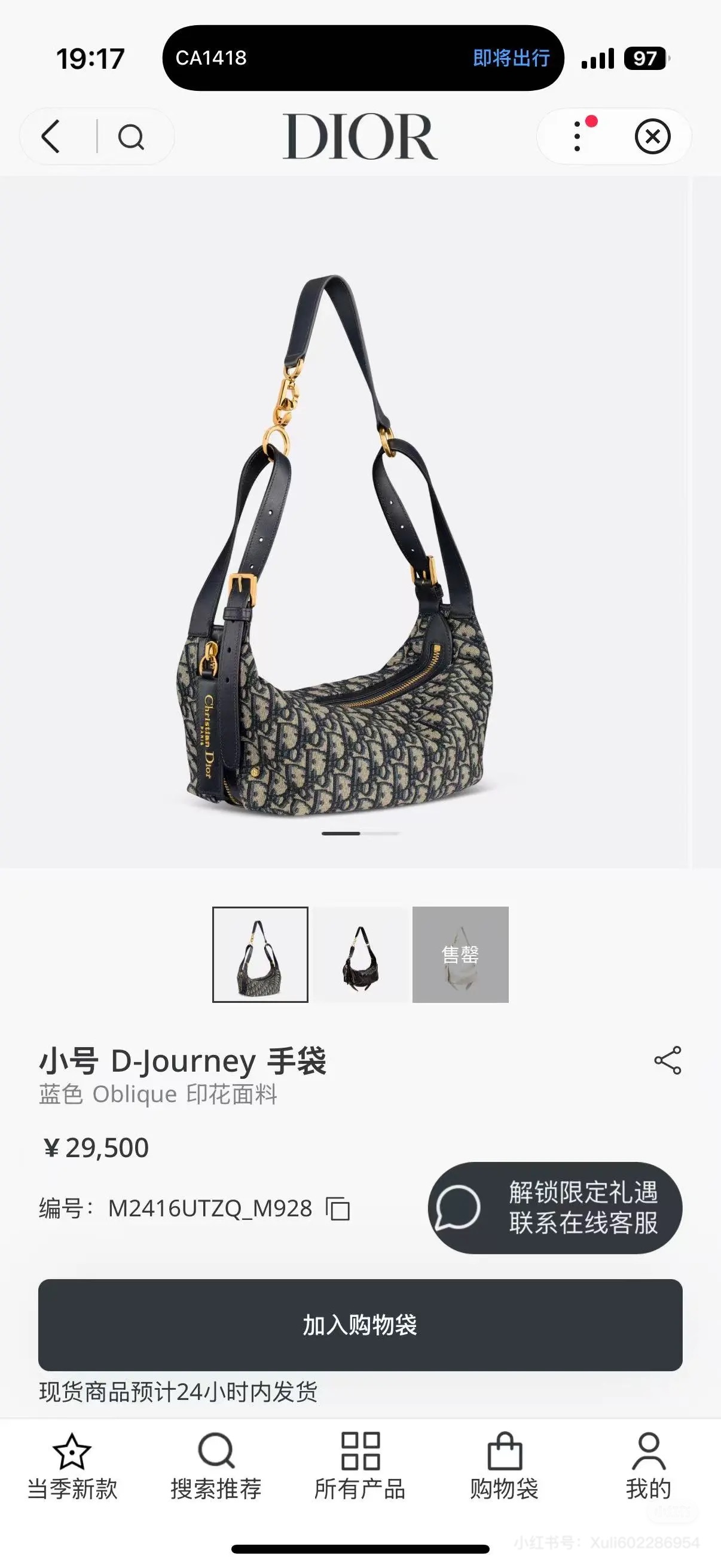
Task: Add the bag with 加入购物袋
Action: pyautogui.click(x=360, y=1325)
